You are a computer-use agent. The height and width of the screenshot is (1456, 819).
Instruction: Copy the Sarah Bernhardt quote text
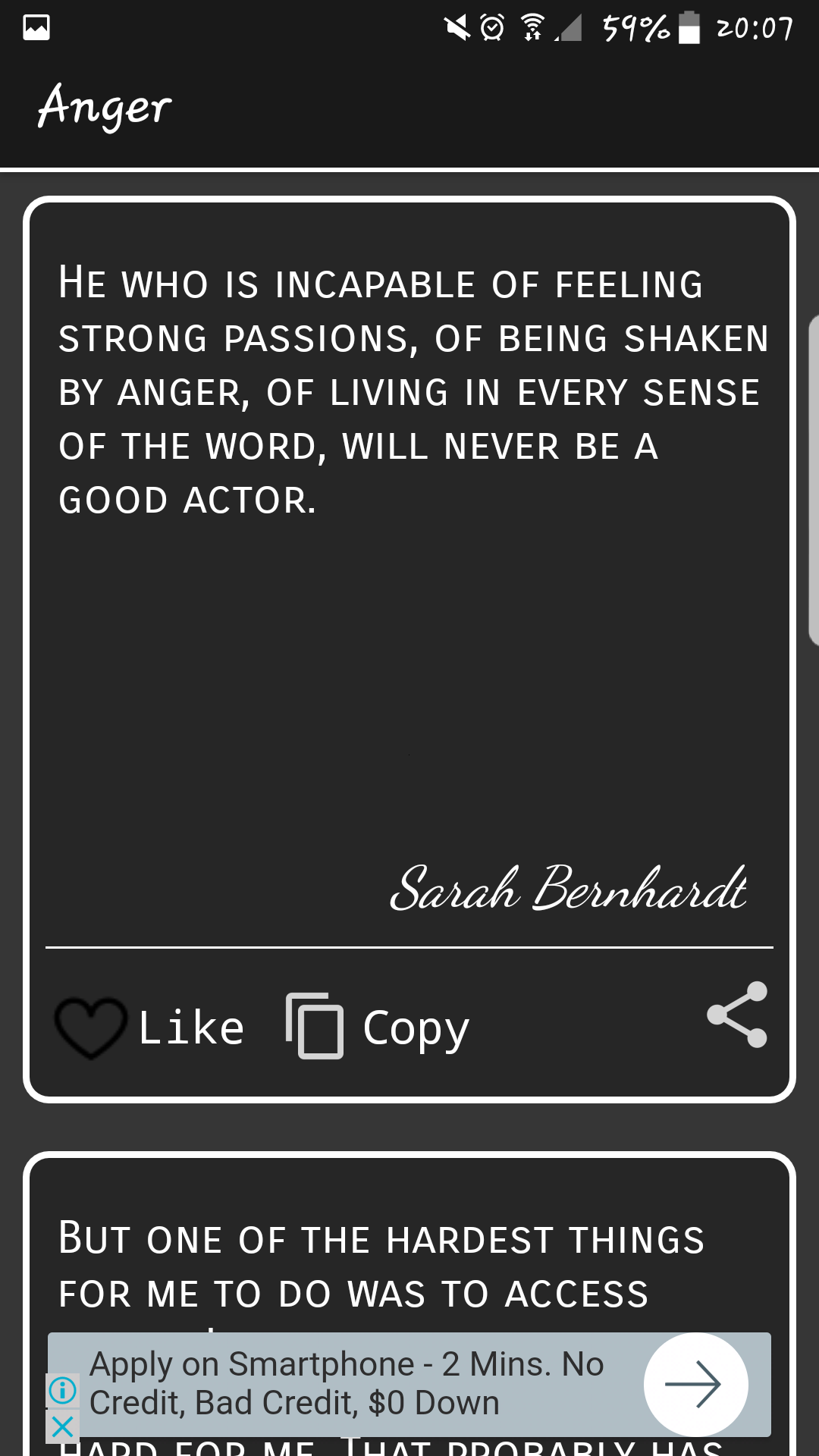314,1025
